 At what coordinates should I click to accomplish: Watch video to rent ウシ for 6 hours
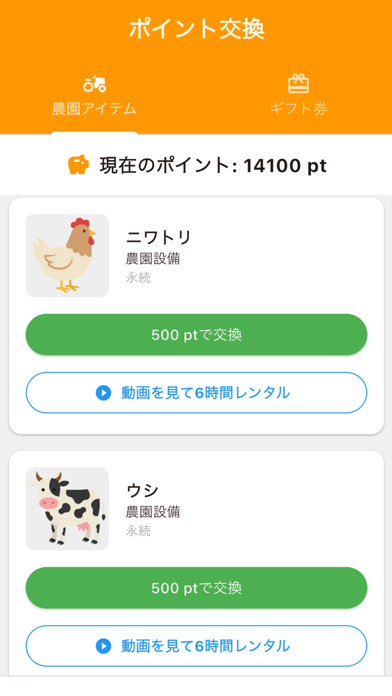196,646
